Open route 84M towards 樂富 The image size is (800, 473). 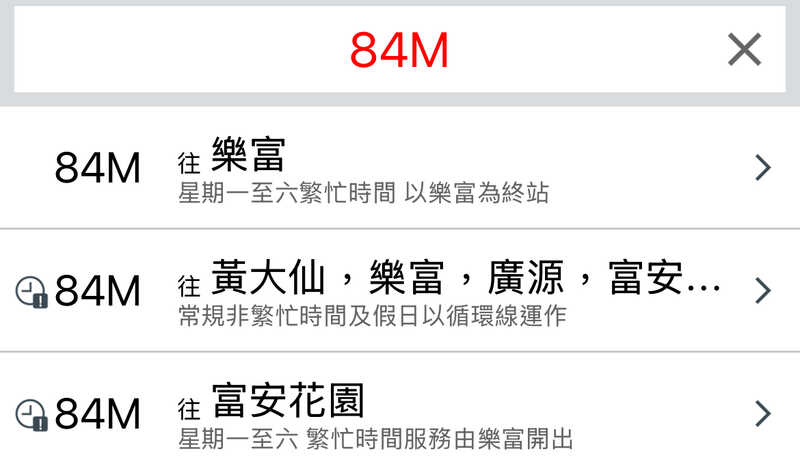tap(400, 168)
